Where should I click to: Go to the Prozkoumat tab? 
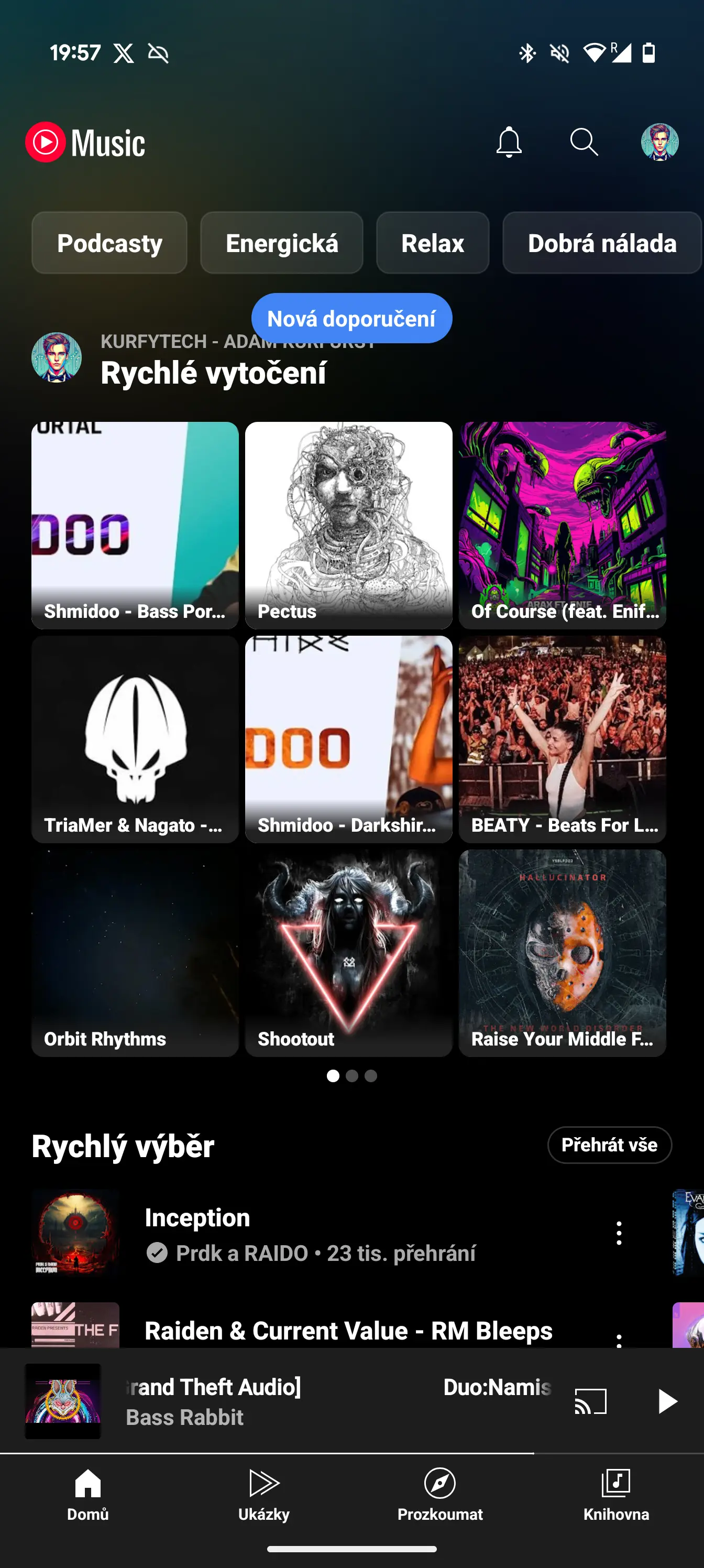(x=440, y=1494)
